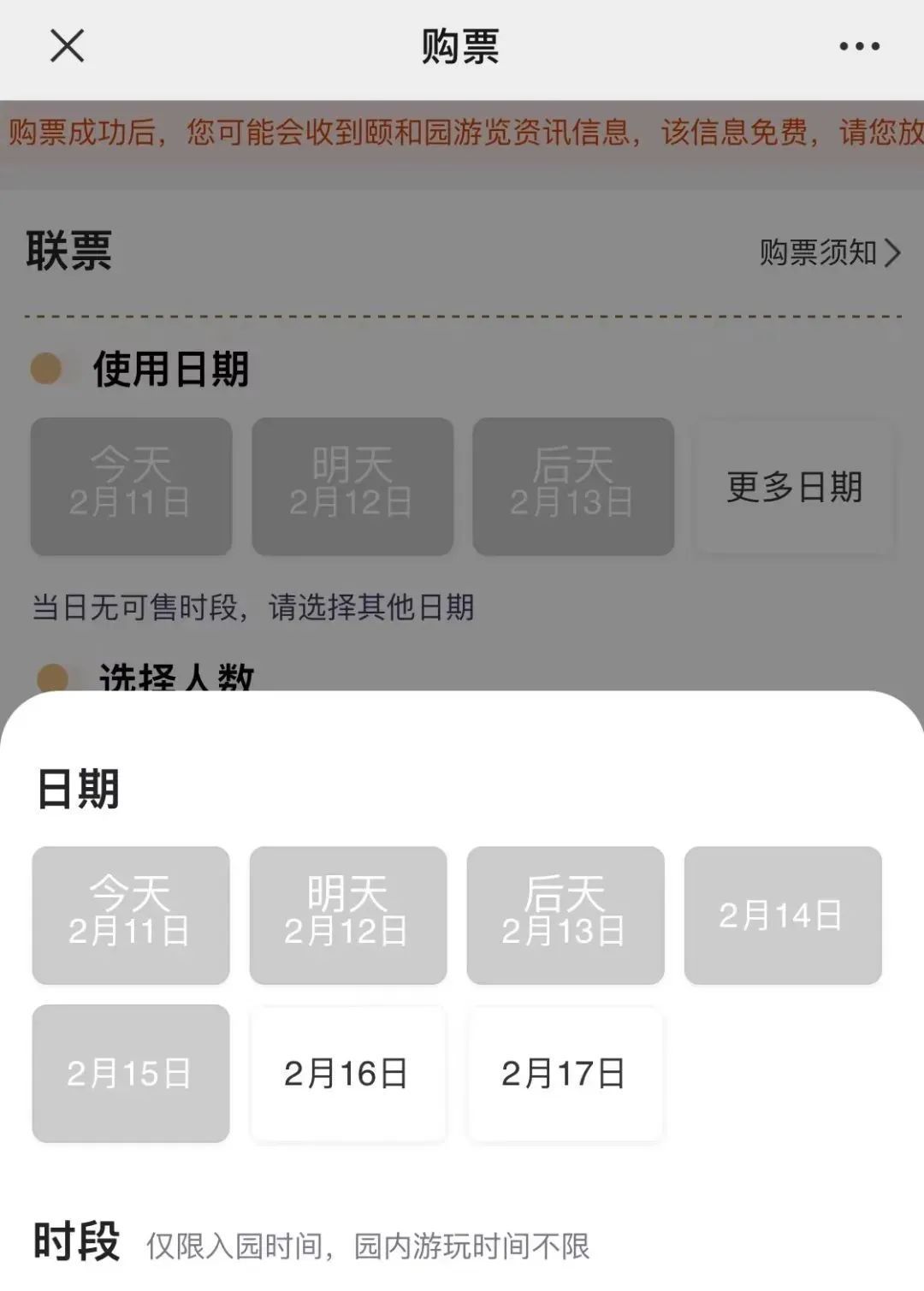This screenshot has height=1291, width=924.
Task: Choose 2月17日 as the visit date
Action: [565, 1074]
